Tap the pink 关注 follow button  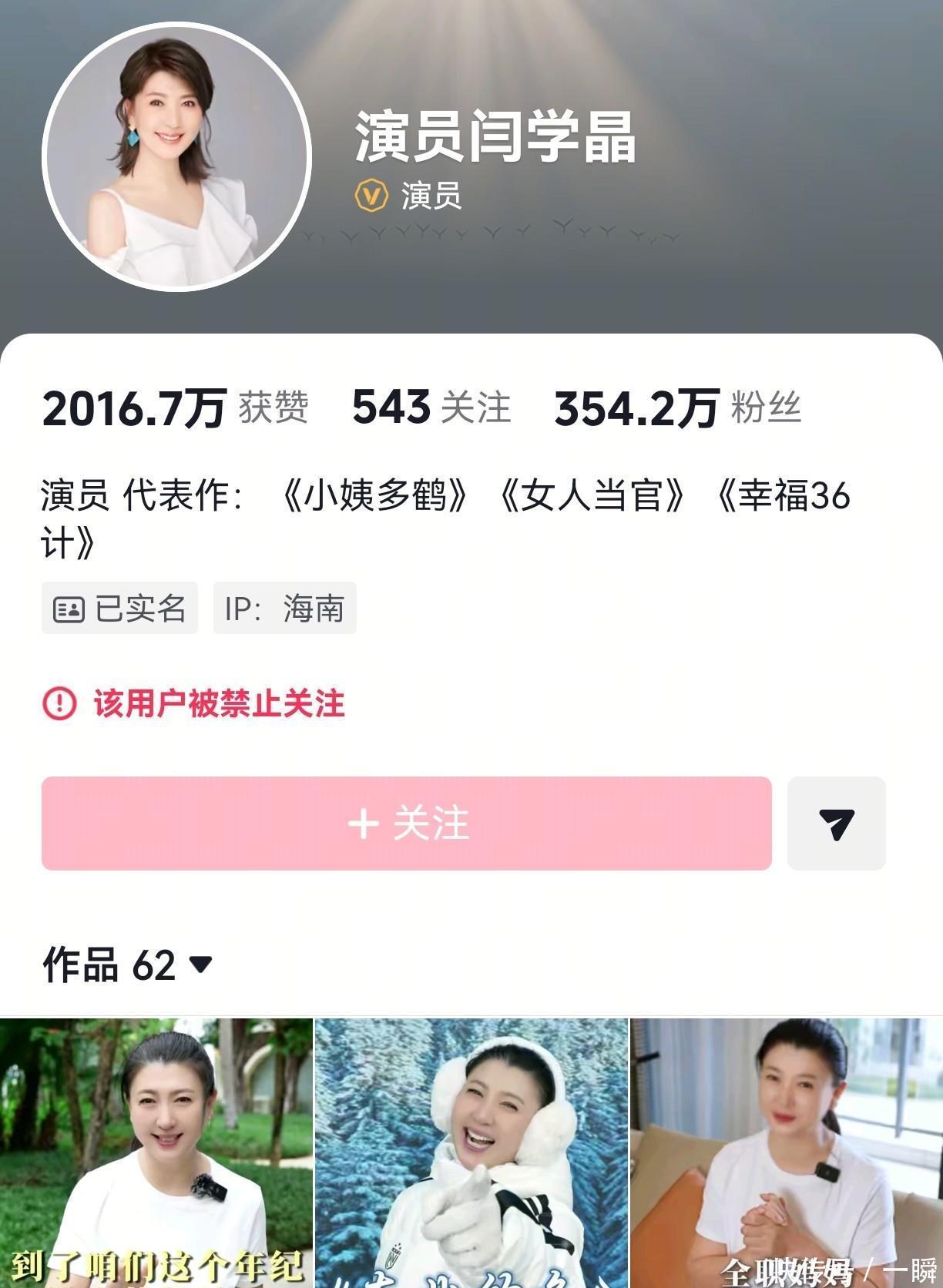(407, 823)
